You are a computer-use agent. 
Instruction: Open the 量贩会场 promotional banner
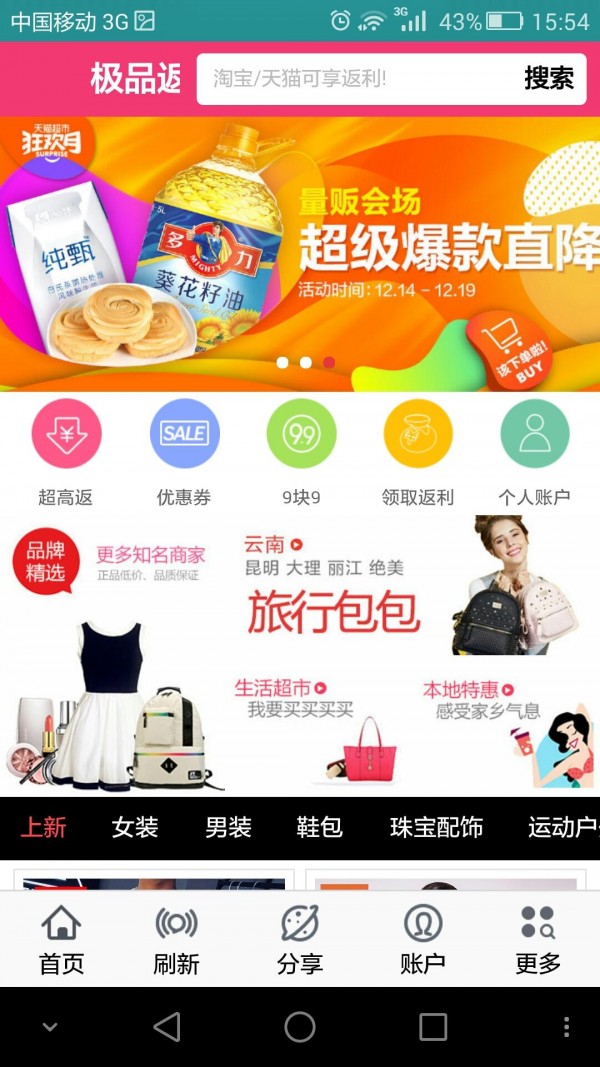[300, 255]
